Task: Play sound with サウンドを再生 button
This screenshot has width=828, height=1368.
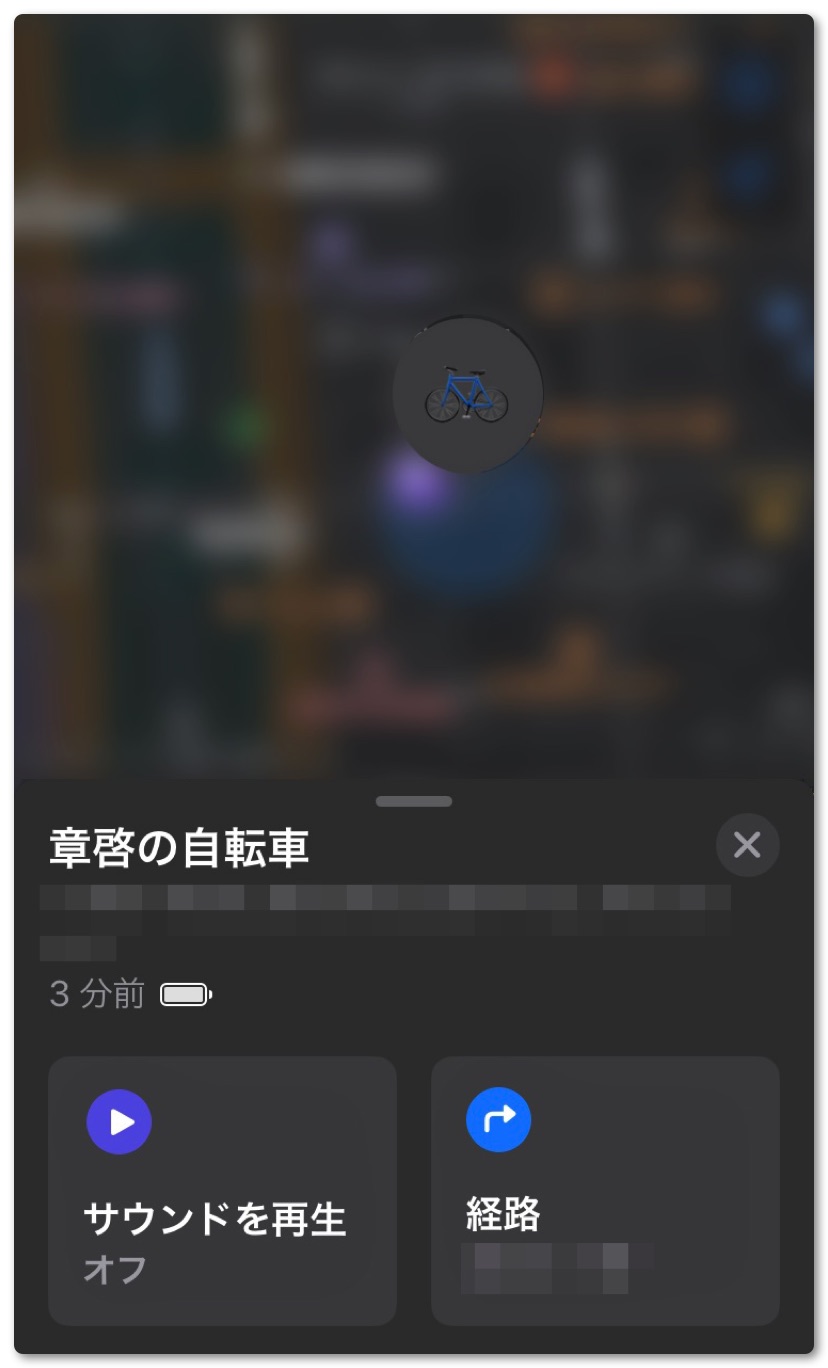Action: (222, 1189)
